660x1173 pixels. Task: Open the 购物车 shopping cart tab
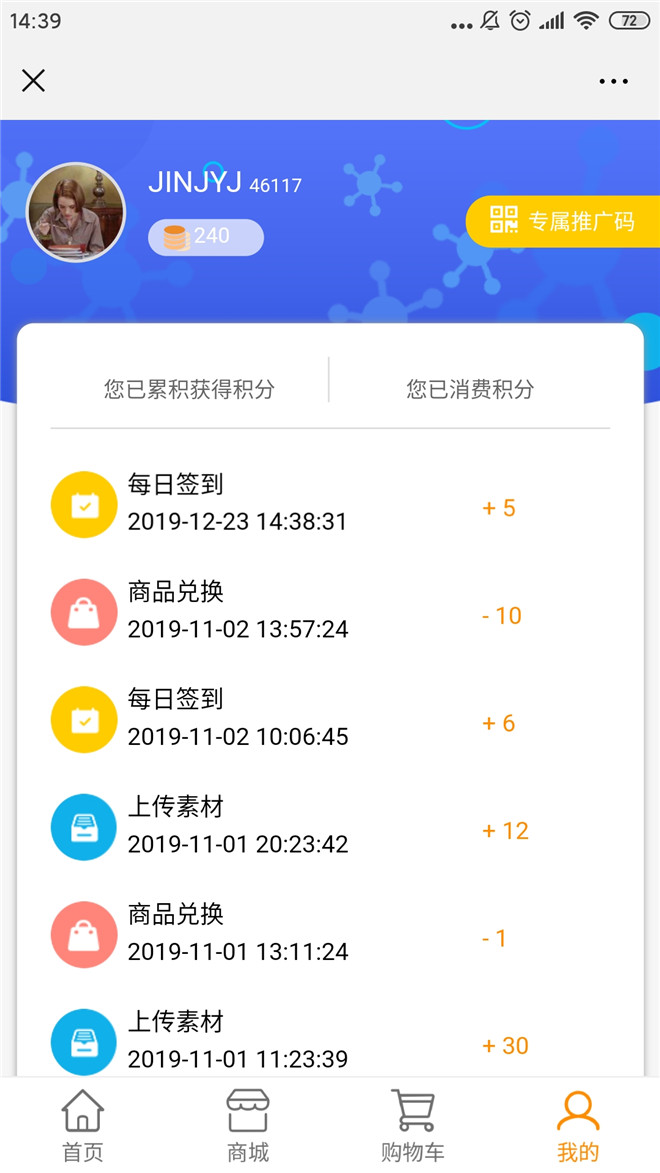(x=412, y=1126)
